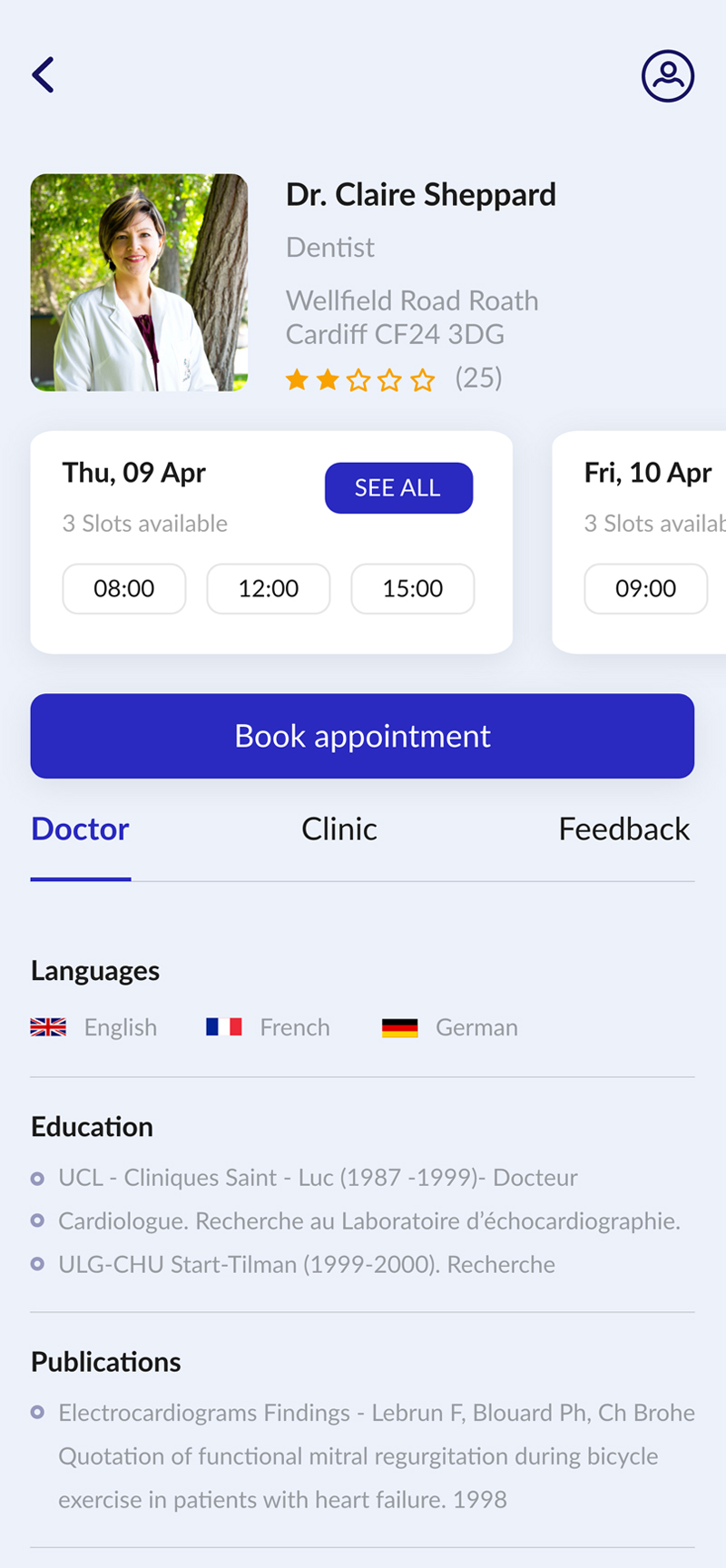
Task: Select the 08:00 time slot
Action: tap(124, 589)
